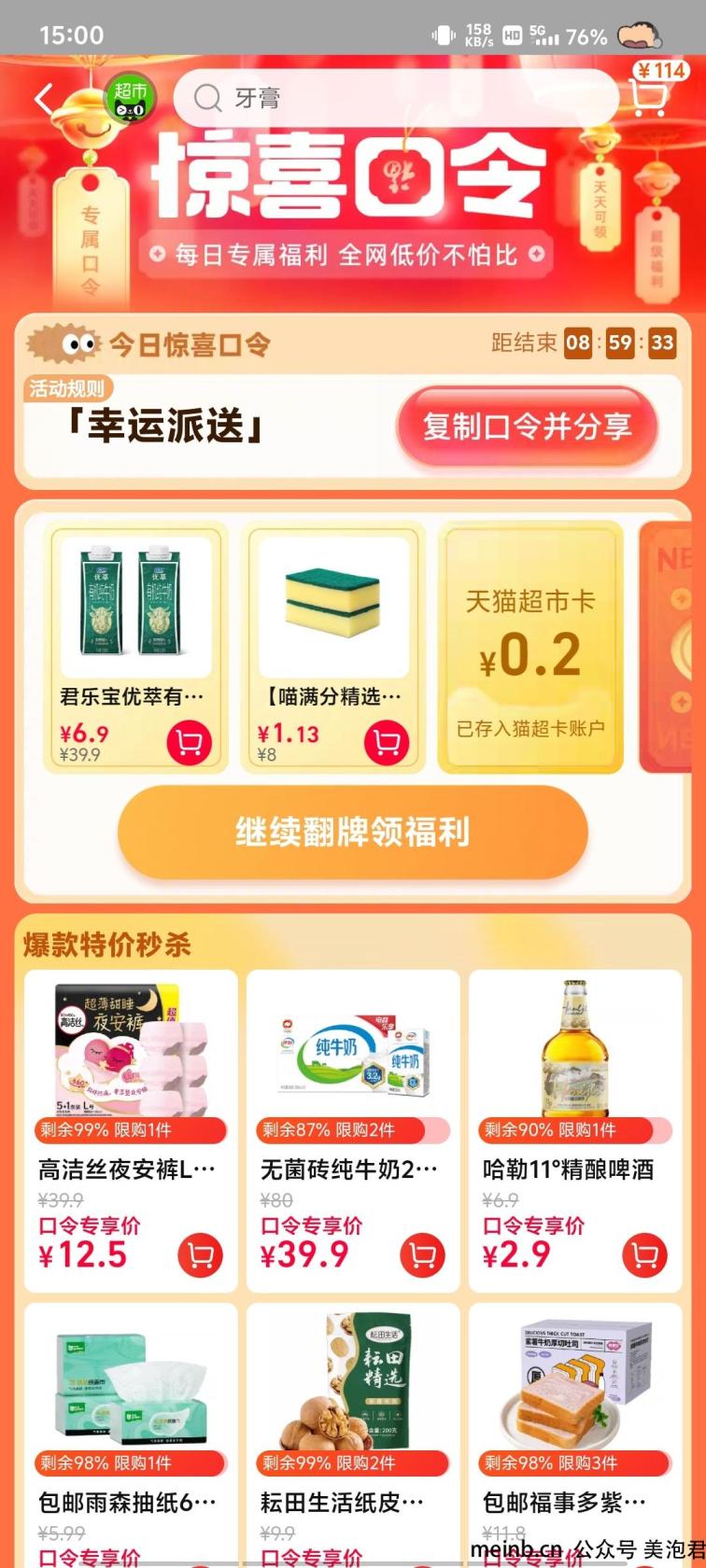Add 君乐宝优萃 milk to cart

tap(190, 743)
